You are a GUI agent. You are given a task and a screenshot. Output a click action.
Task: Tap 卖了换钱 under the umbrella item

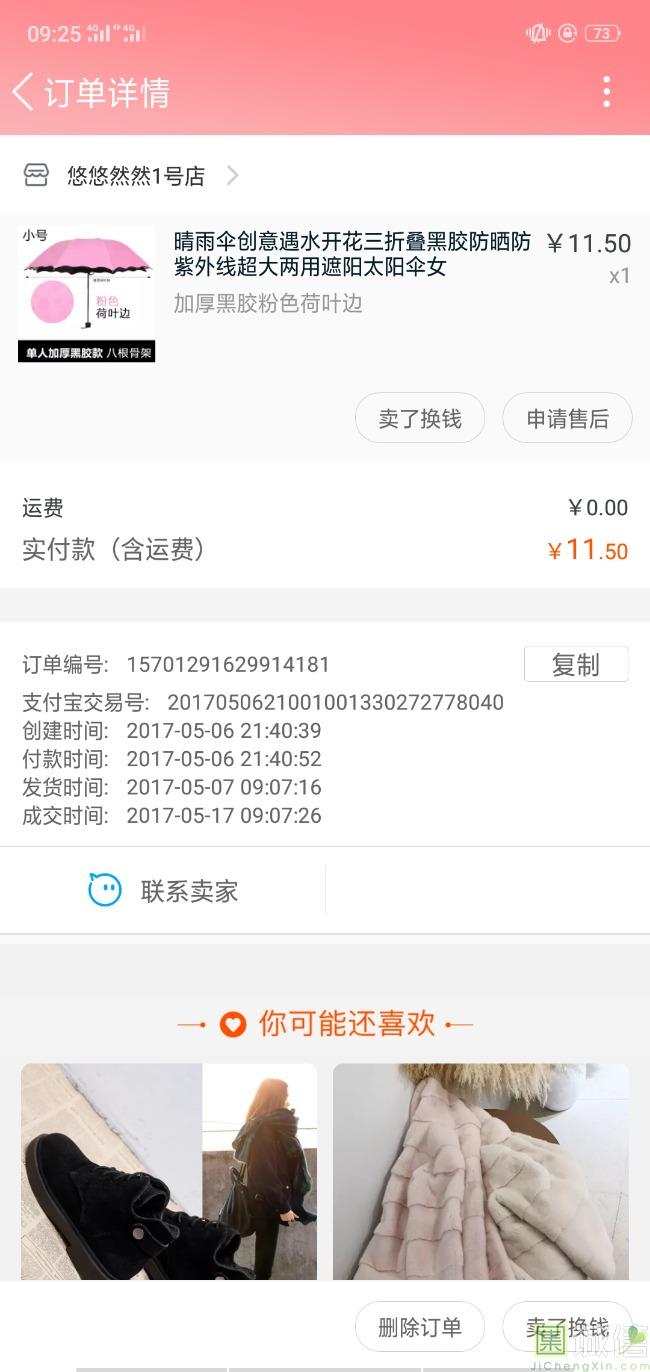tap(420, 418)
